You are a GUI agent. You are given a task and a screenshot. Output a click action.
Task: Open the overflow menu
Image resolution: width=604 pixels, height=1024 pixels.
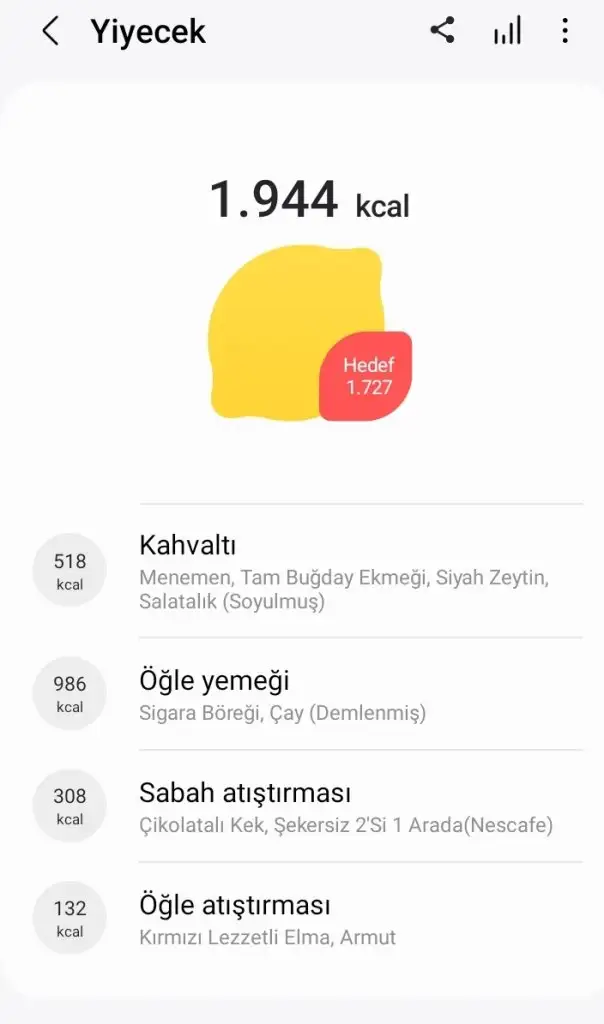pyautogui.click(x=565, y=31)
